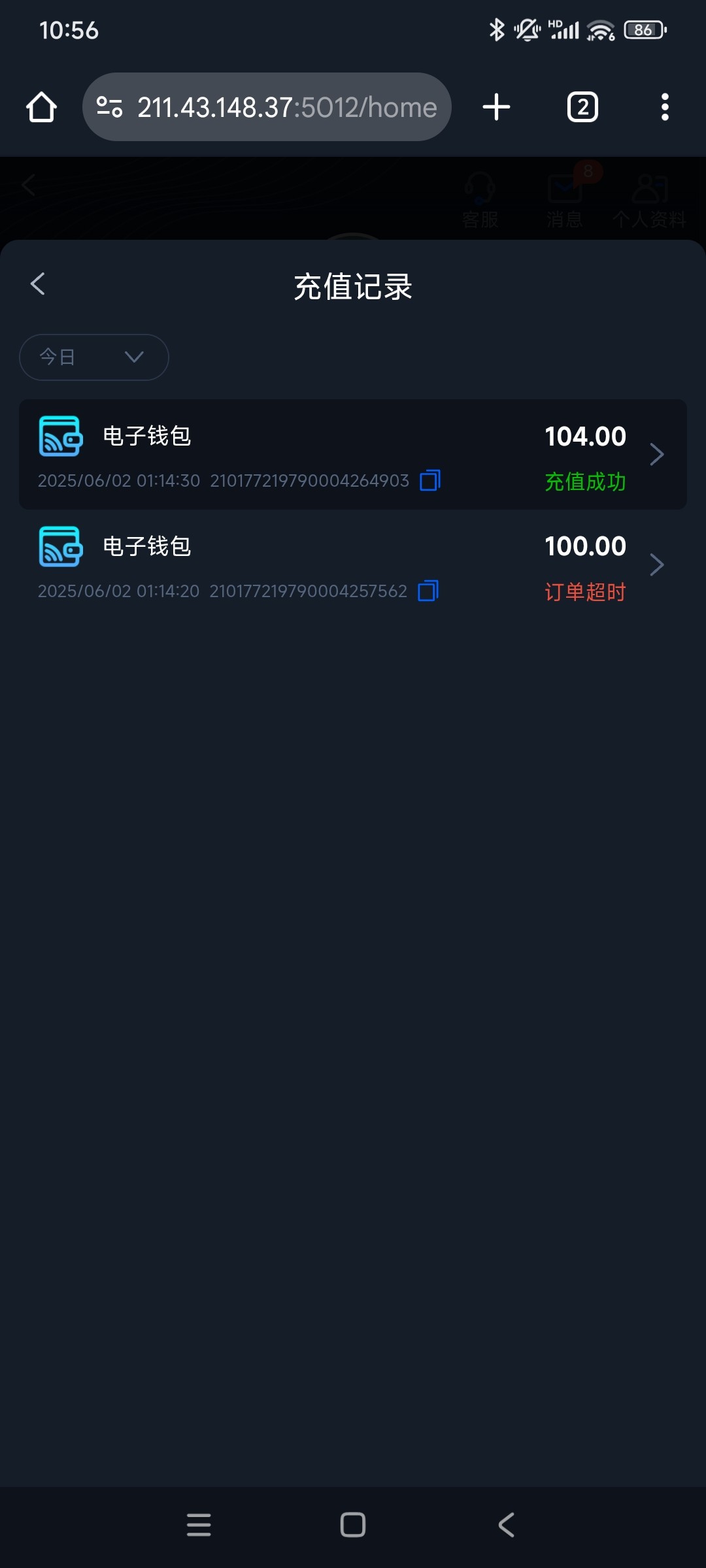706x1568 pixels.
Task: Tap the browser home button
Action: [x=41, y=107]
